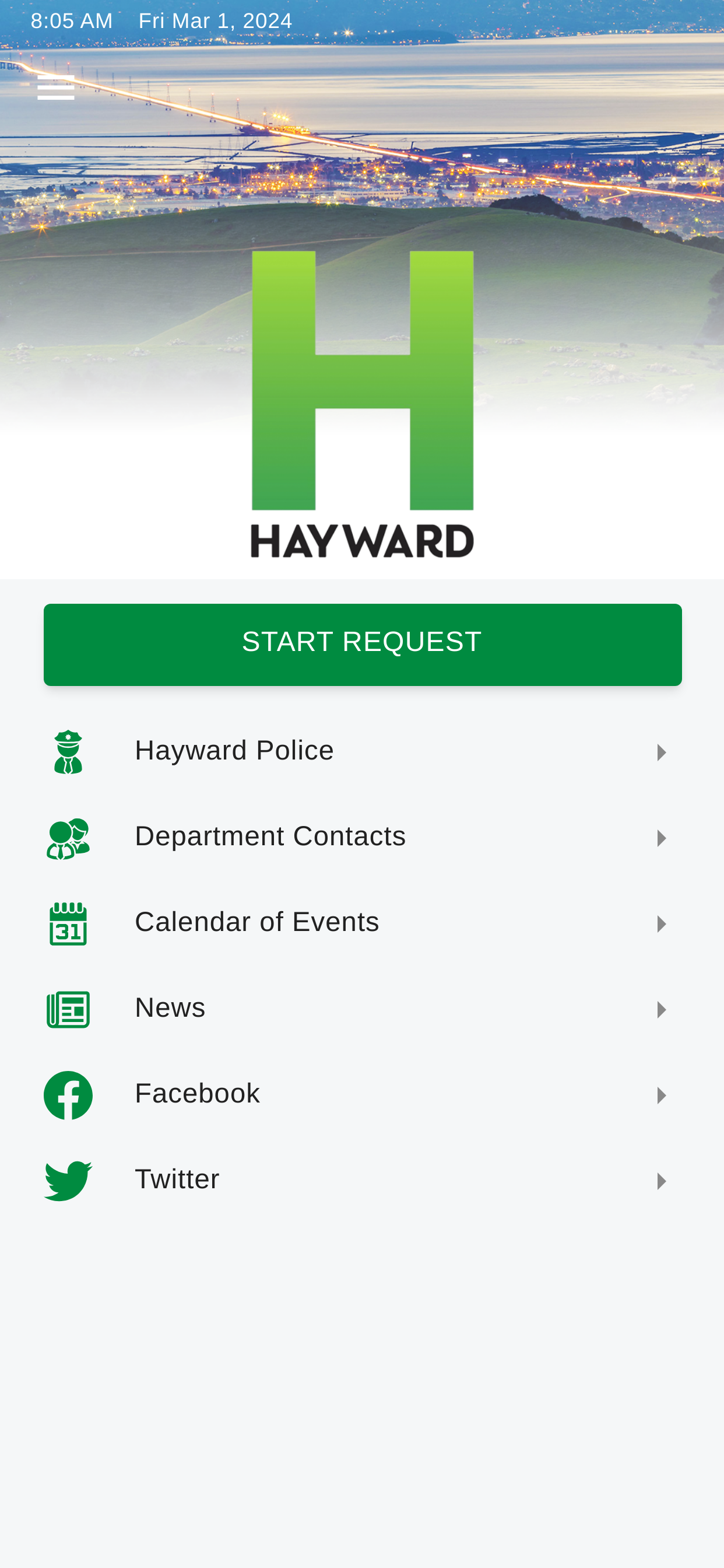This screenshot has width=724, height=1568.
Task: Select the Hayward Police menu entry
Action: pyautogui.click(x=235, y=750)
